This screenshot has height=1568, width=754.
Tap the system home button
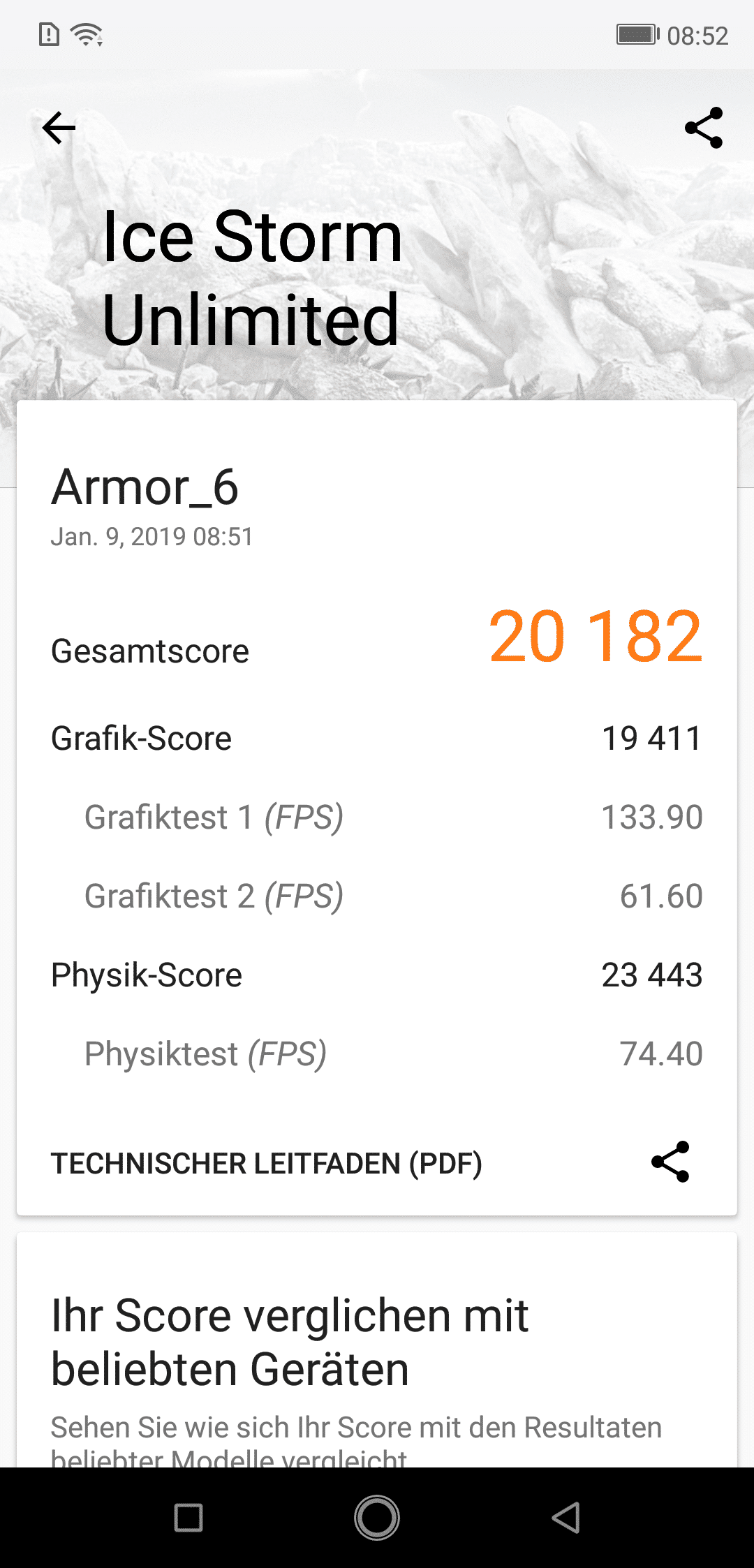(x=377, y=1518)
